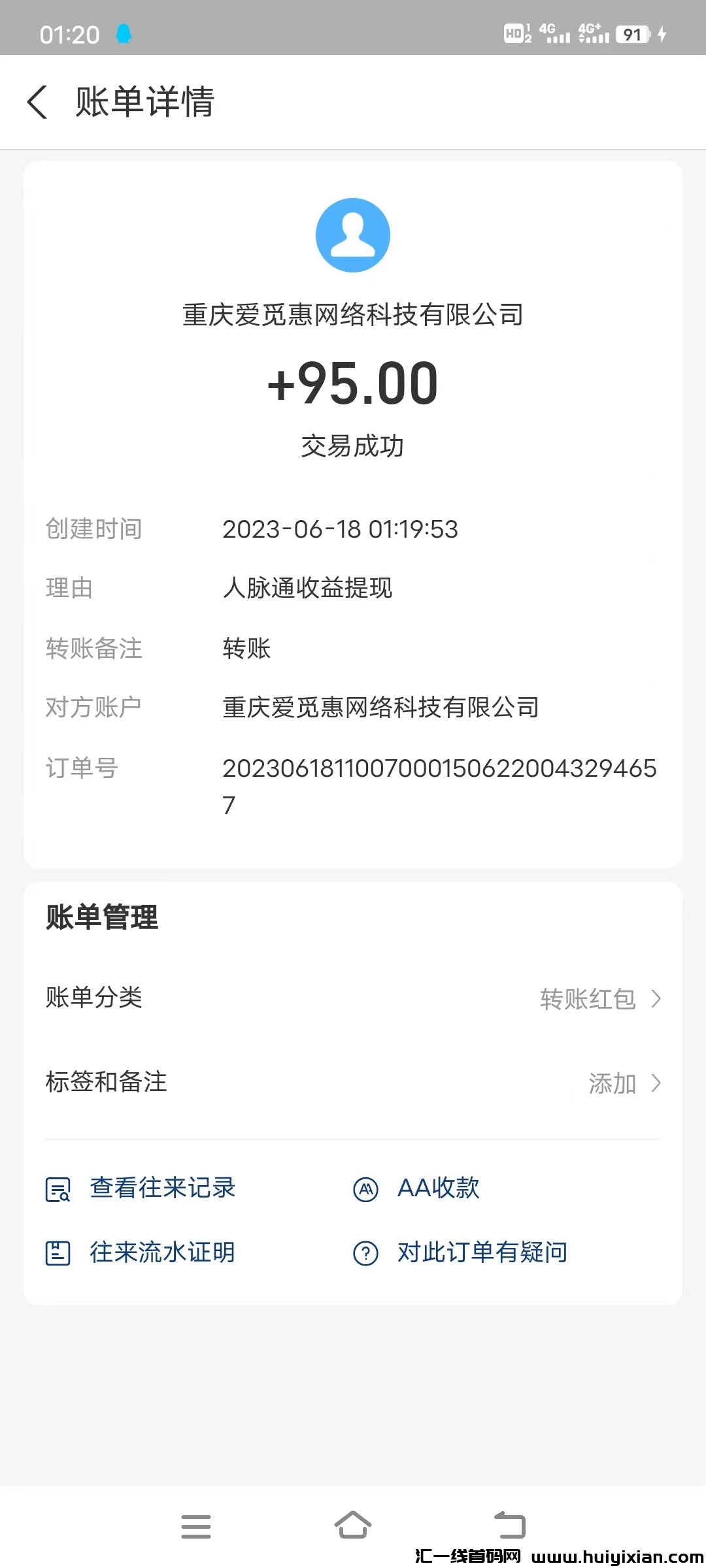Tap the company name 重庆爱觅惠网络科技有限公司
The width and height of the screenshot is (706, 1568).
[353, 315]
